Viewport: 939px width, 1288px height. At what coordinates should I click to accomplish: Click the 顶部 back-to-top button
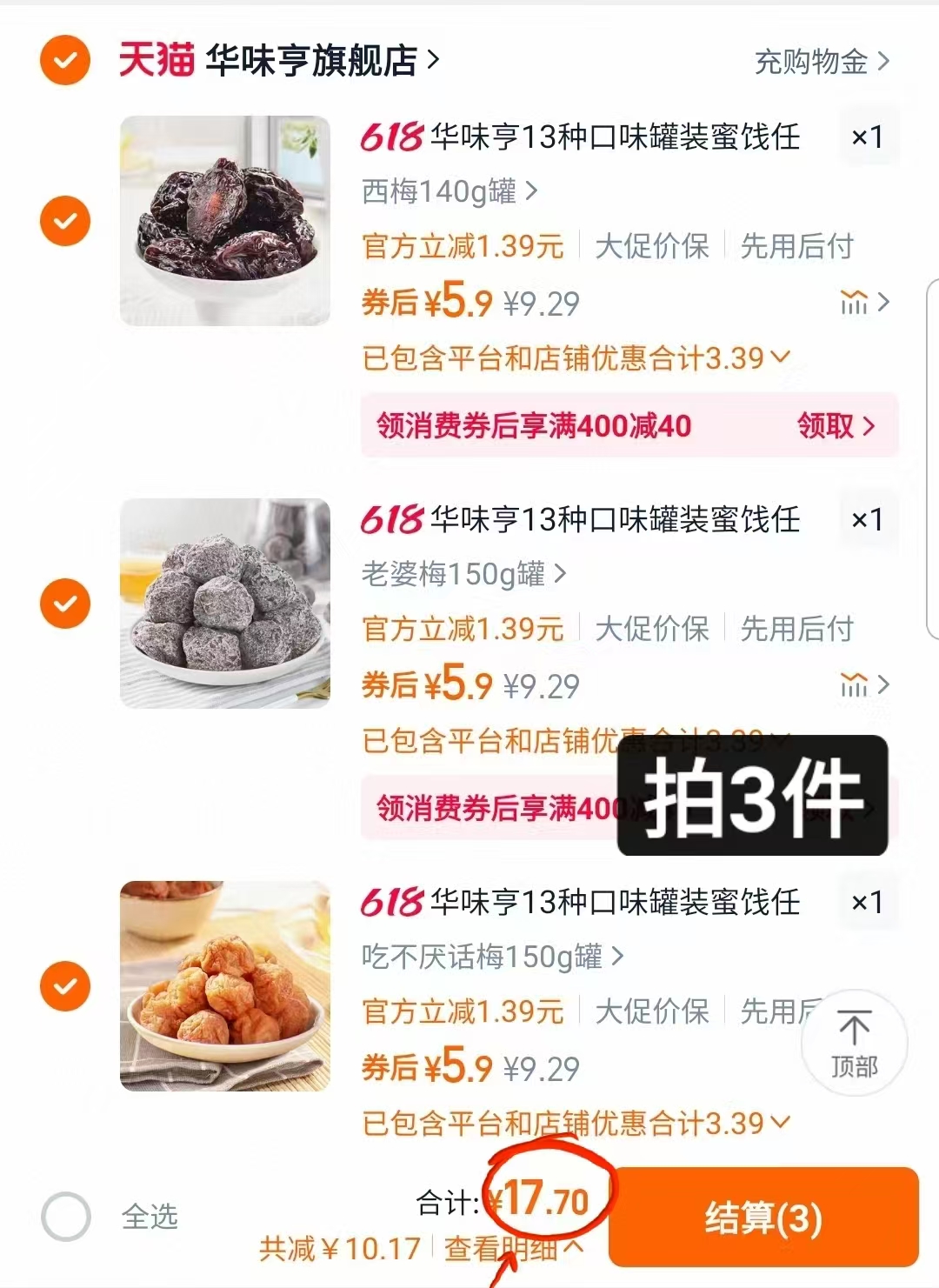point(856,1044)
